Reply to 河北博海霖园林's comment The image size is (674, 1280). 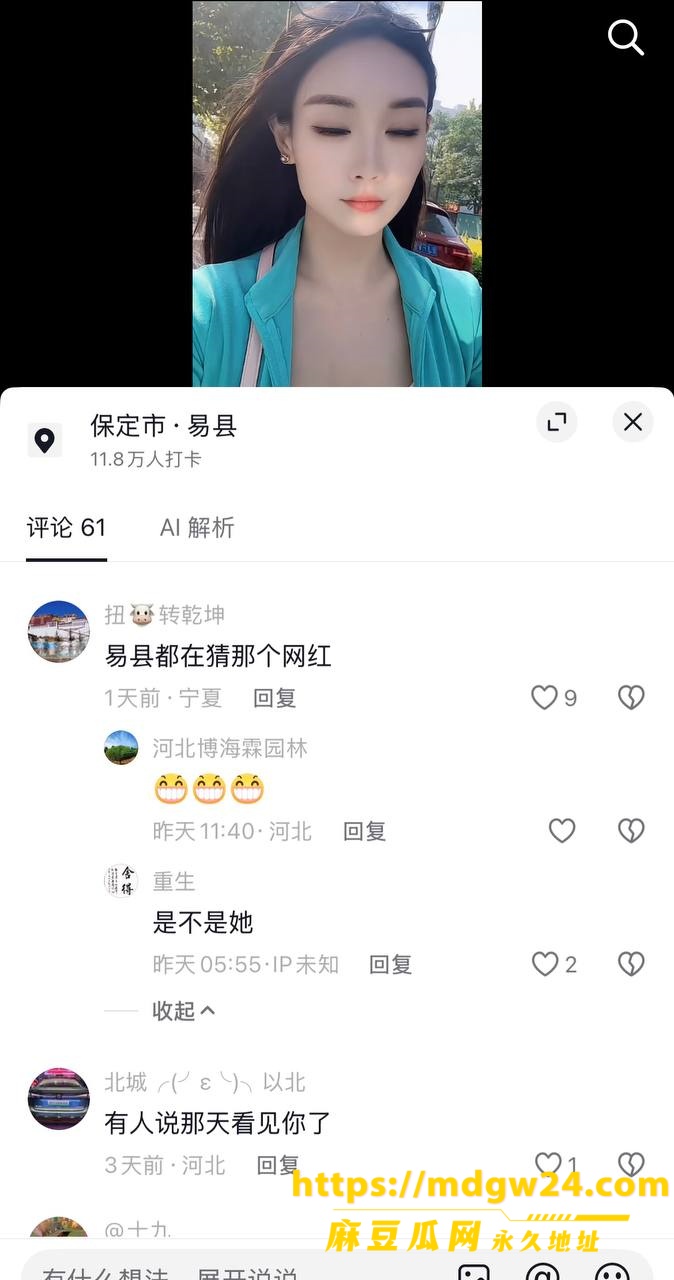364,831
